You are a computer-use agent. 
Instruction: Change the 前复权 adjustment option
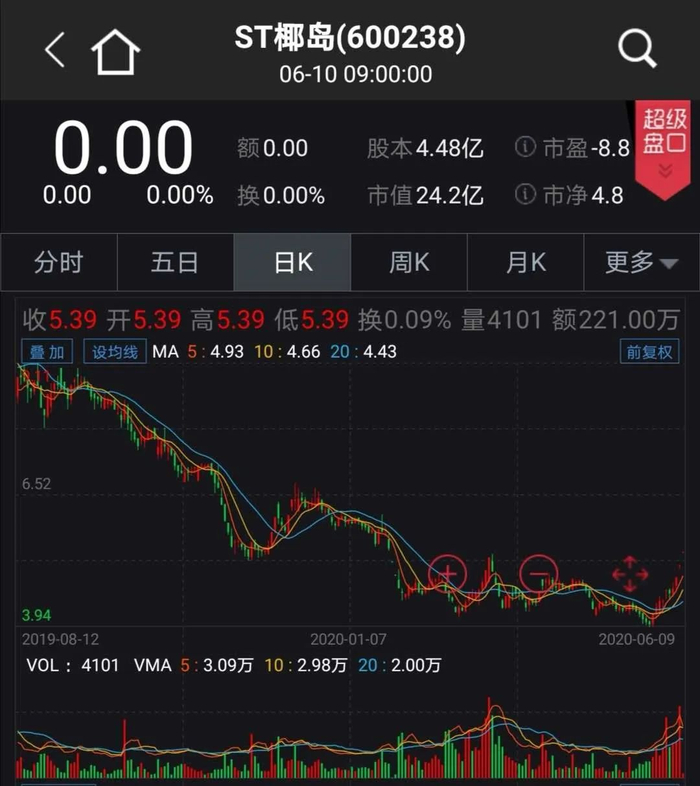(x=649, y=352)
